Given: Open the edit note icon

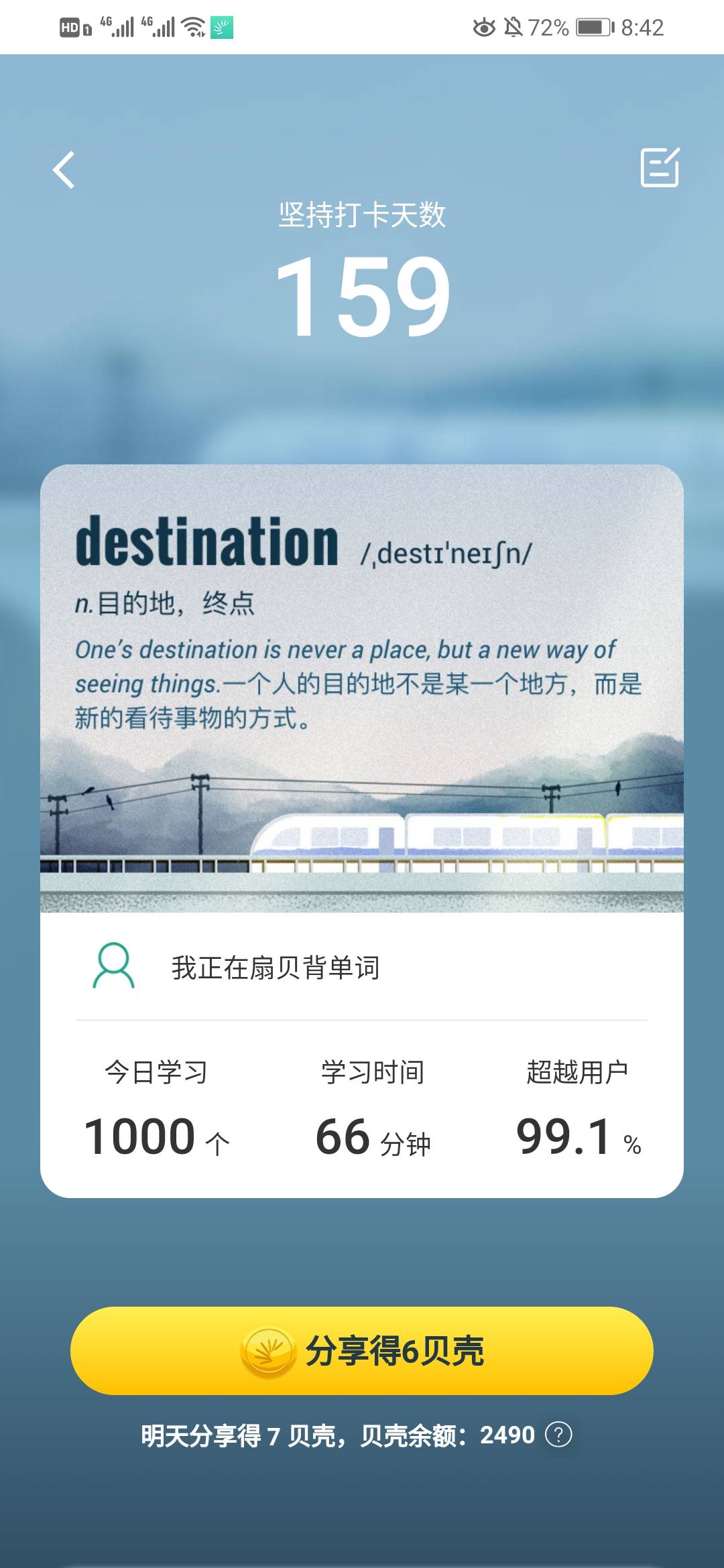Looking at the screenshot, I should tap(660, 168).
